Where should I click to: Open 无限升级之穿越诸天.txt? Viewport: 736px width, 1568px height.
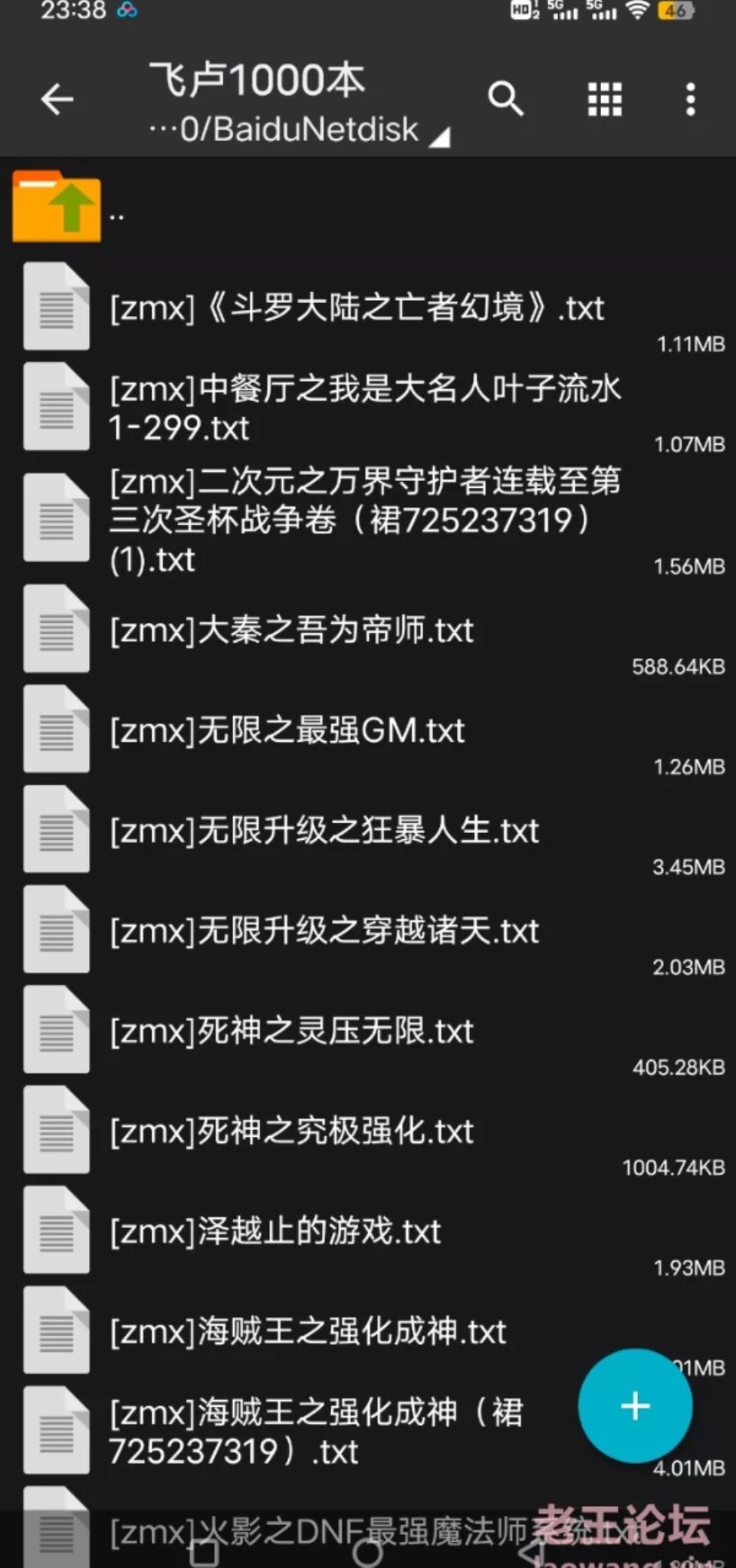(368, 931)
